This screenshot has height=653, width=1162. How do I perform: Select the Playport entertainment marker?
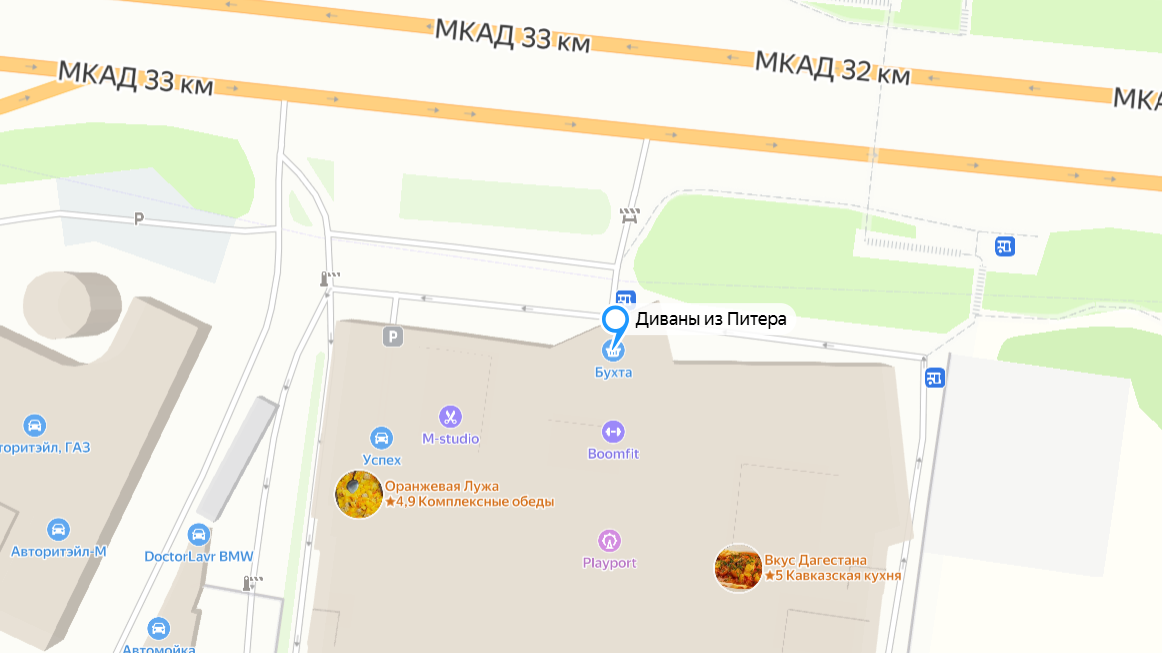(610, 541)
